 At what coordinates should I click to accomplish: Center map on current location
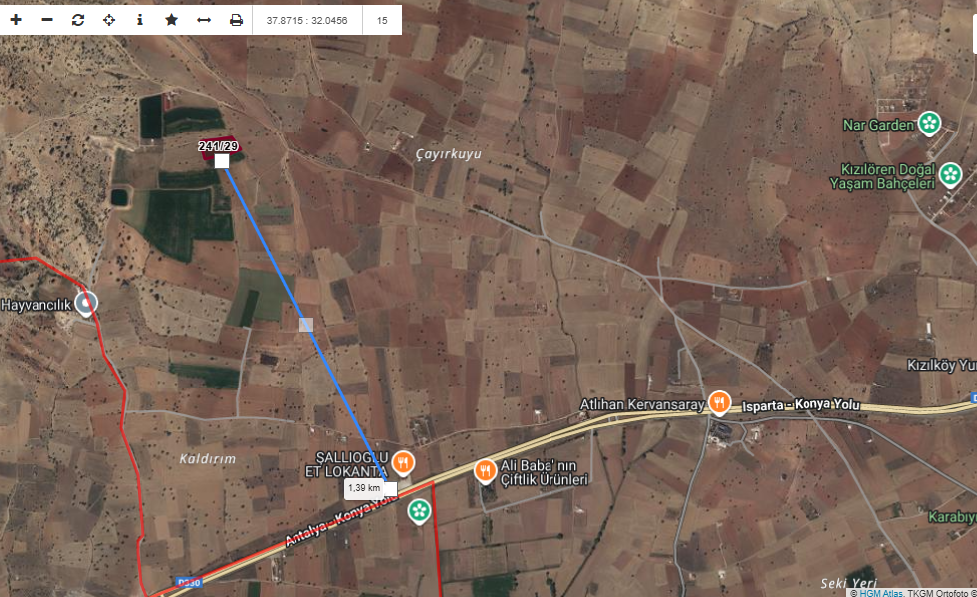pyautogui.click(x=109, y=20)
